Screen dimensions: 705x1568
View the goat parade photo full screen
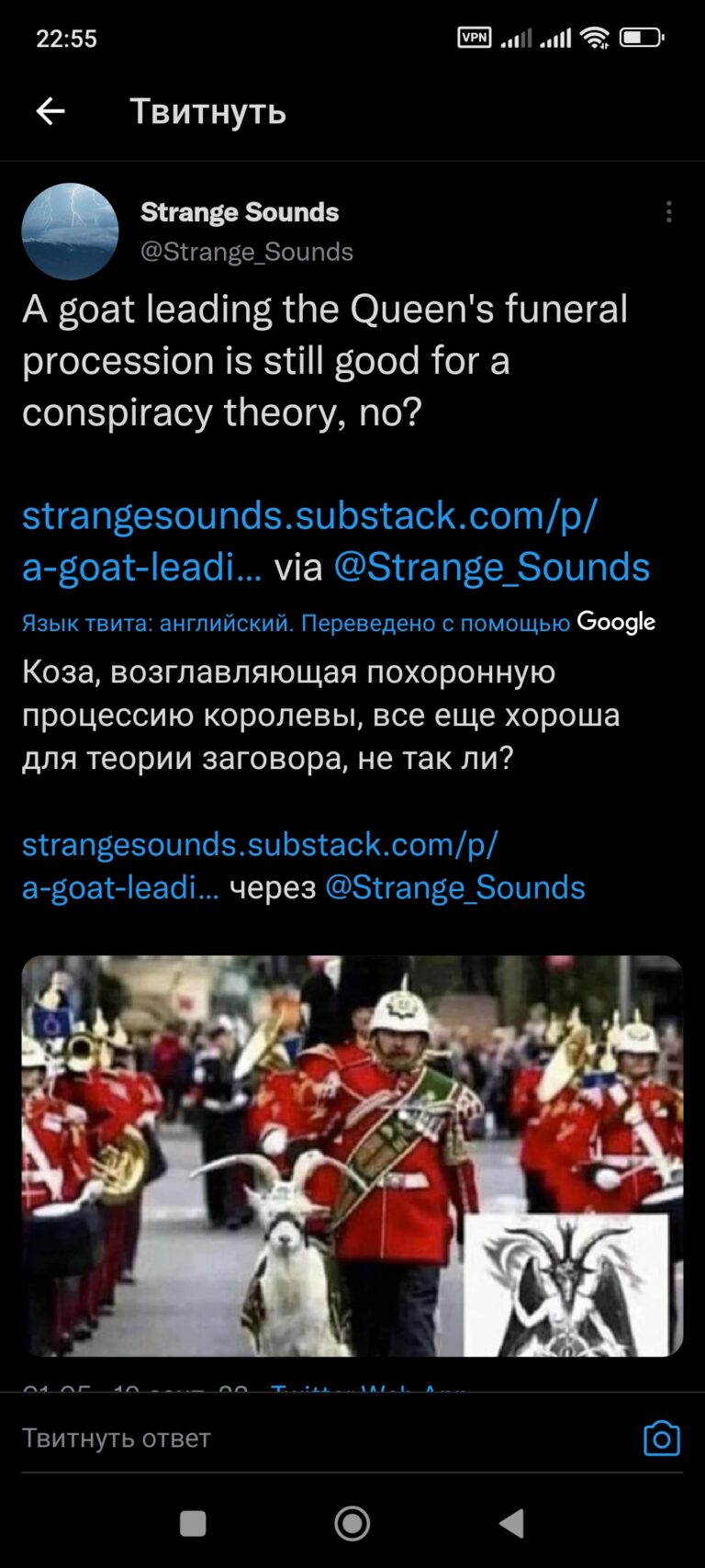[x=352, y=1156]
